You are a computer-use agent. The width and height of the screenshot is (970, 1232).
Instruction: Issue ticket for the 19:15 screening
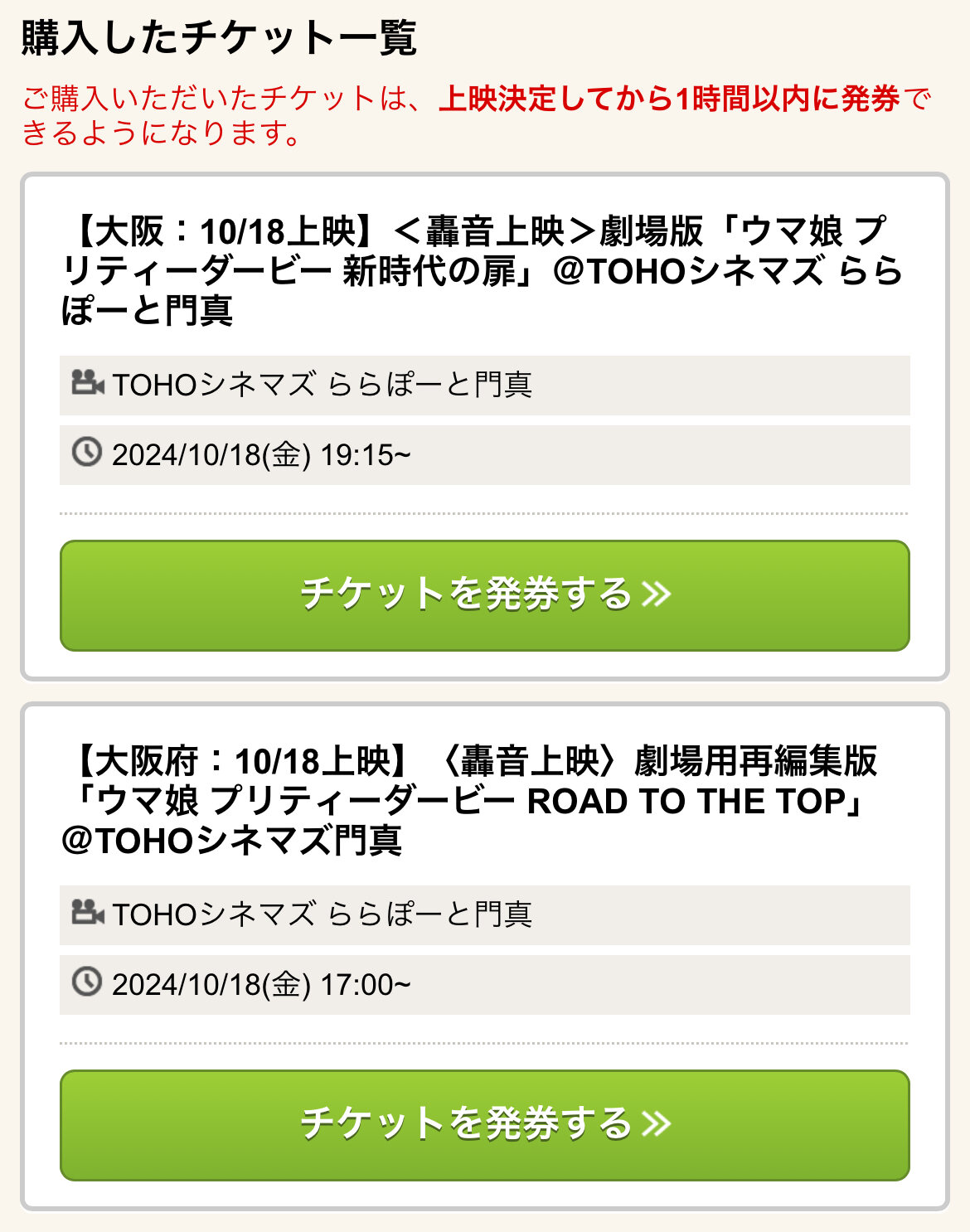pyautogui.click(x=484, y=595)
